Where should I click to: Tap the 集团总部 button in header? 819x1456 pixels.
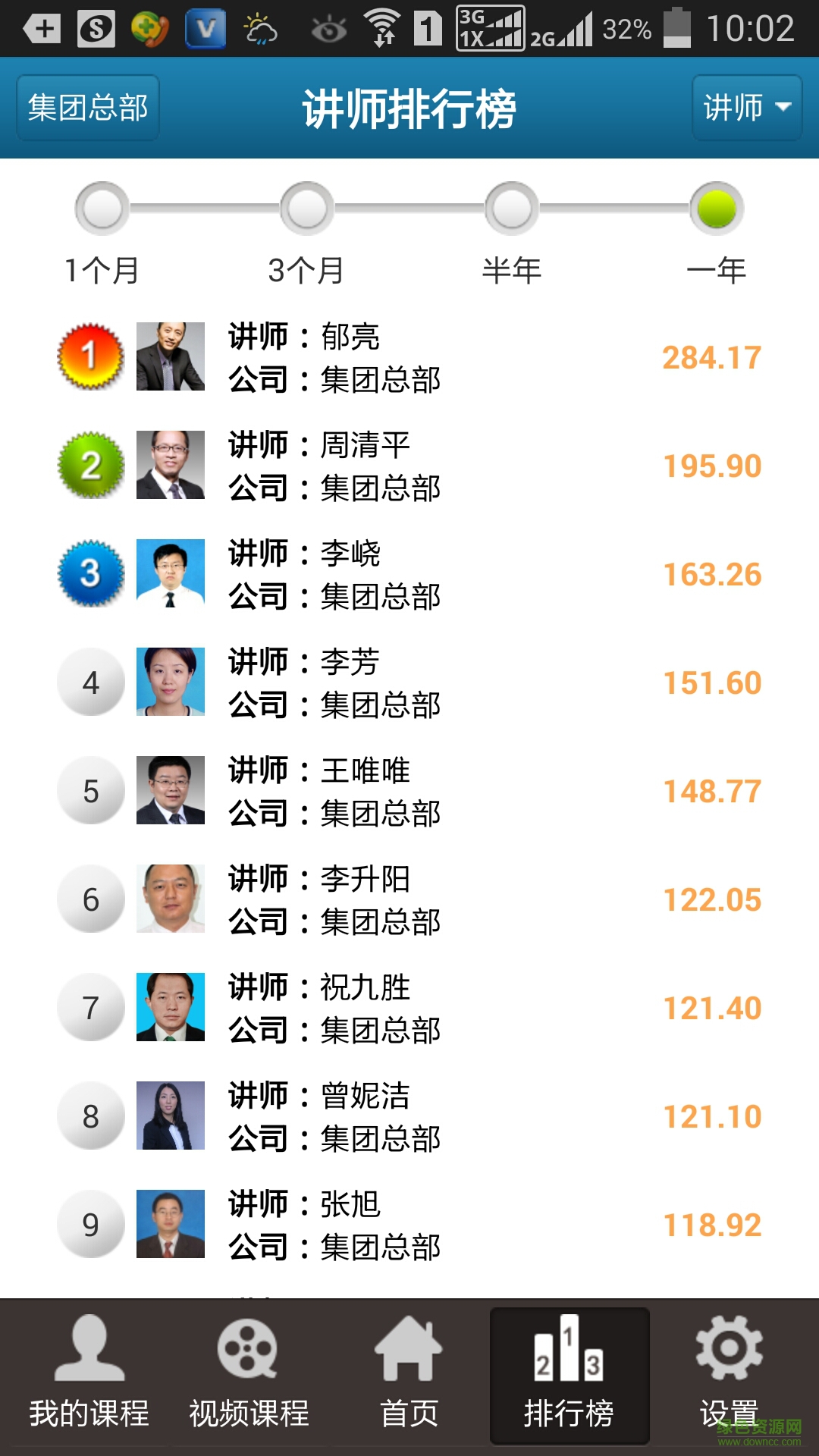tap(88, 108)
